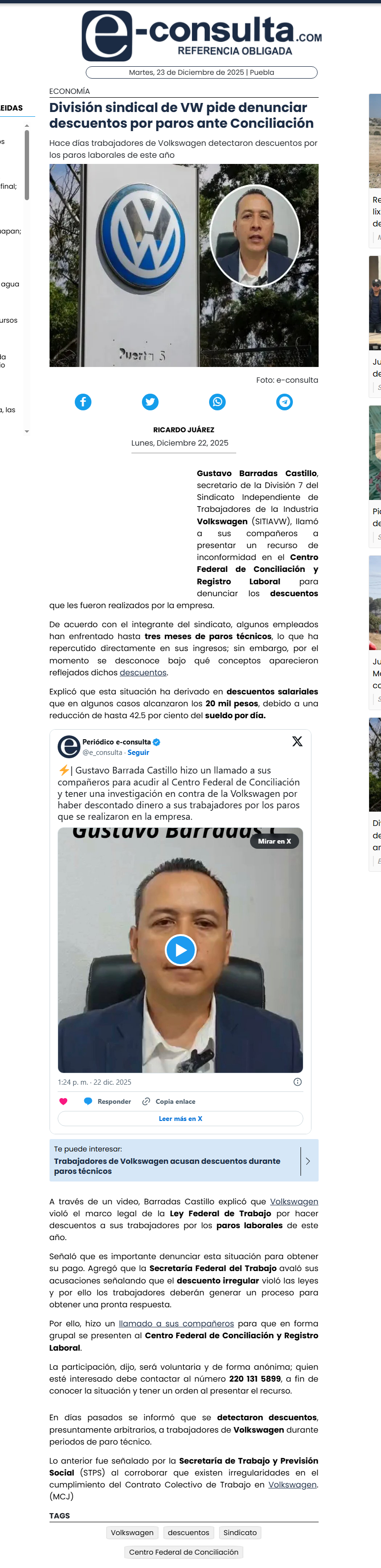Select the descuentos tag

(188, 1533)
